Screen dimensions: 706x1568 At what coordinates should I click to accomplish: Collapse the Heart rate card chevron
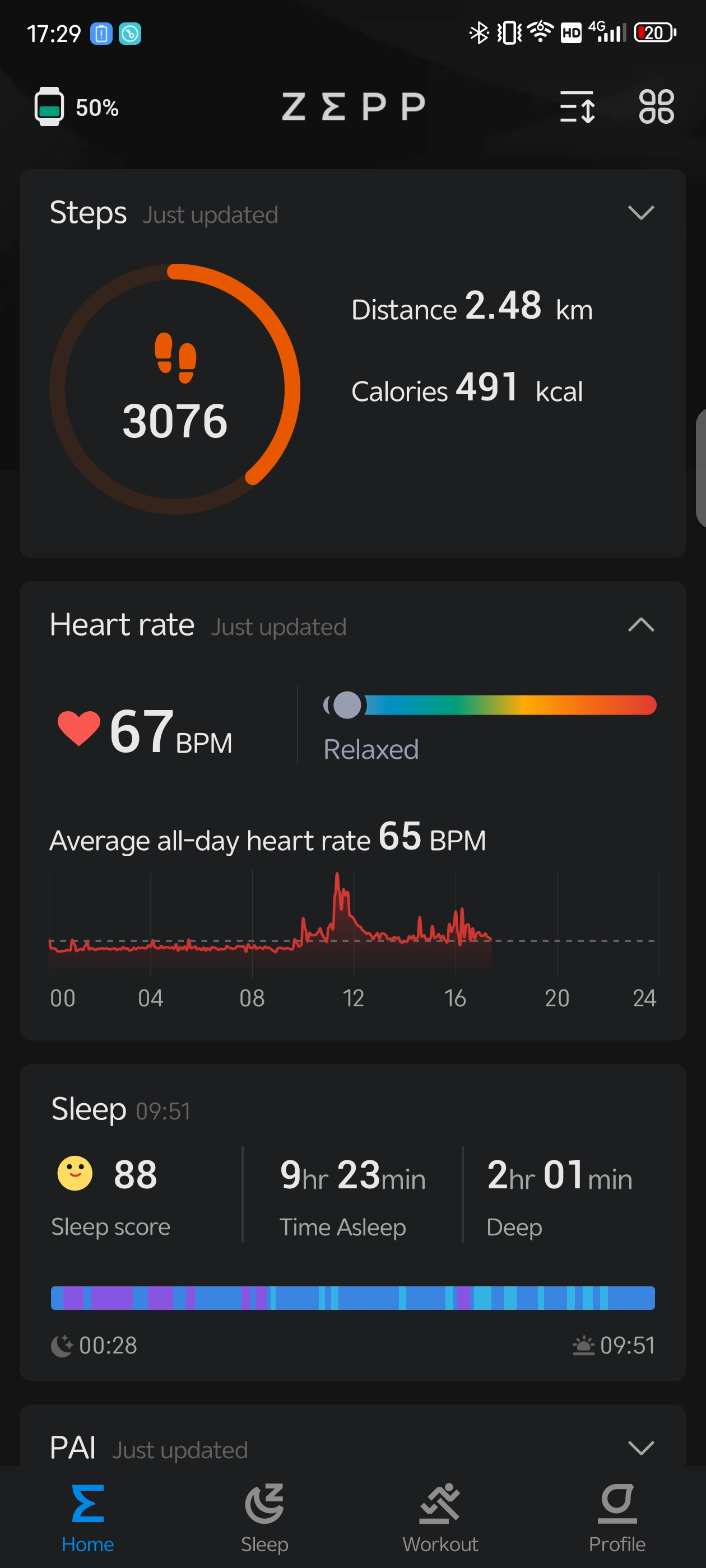[641, 625]
